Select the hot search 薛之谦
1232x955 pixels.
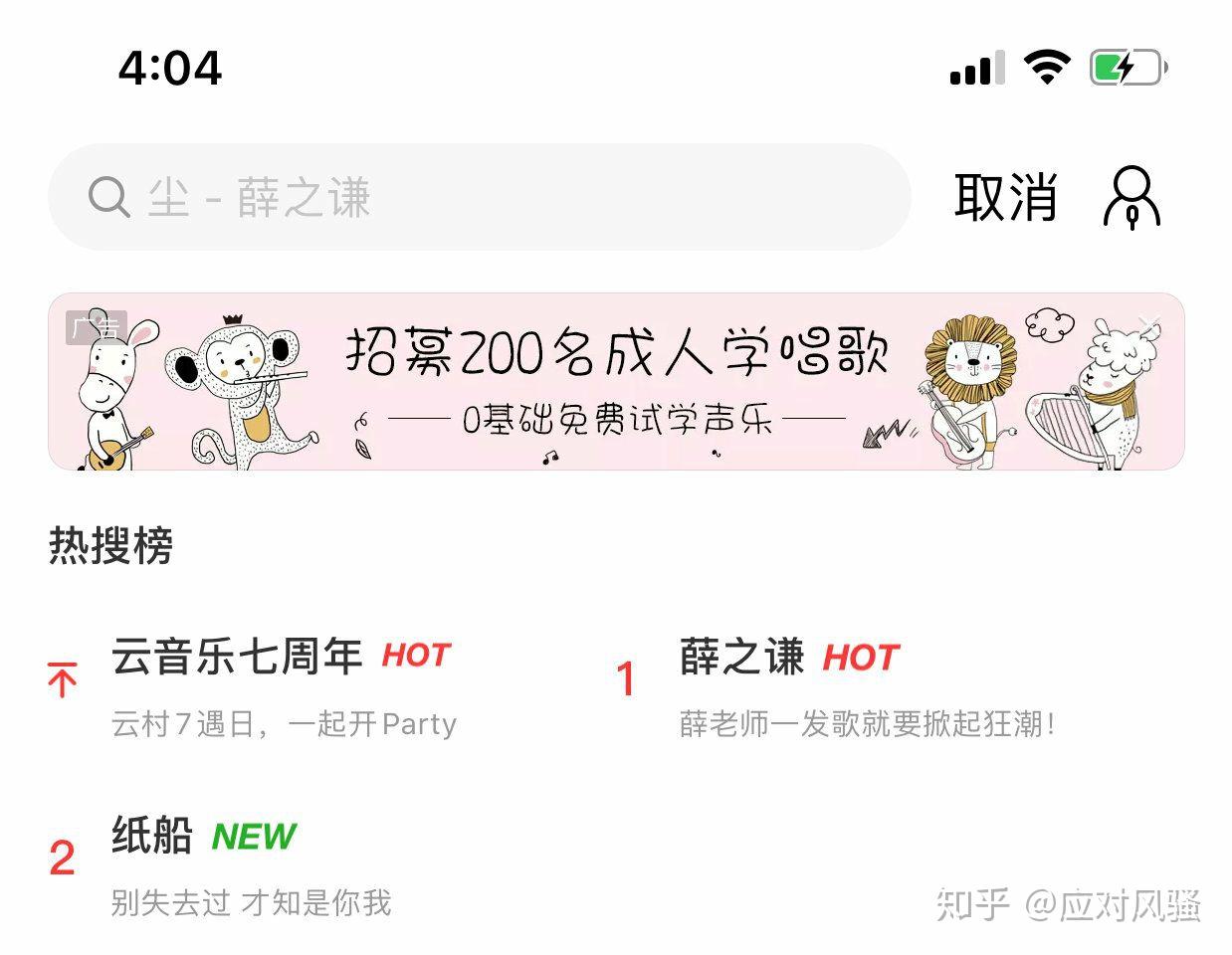click(741, 658)
